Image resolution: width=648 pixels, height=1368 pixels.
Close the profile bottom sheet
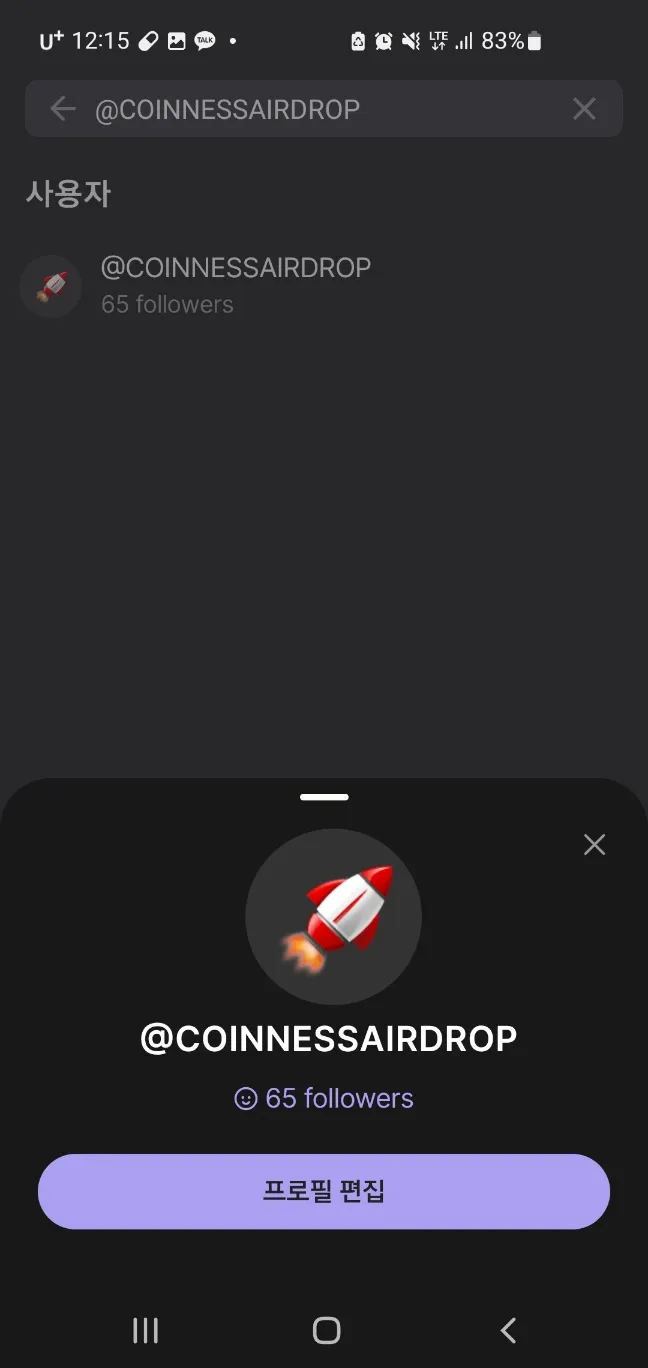(594, 845)
